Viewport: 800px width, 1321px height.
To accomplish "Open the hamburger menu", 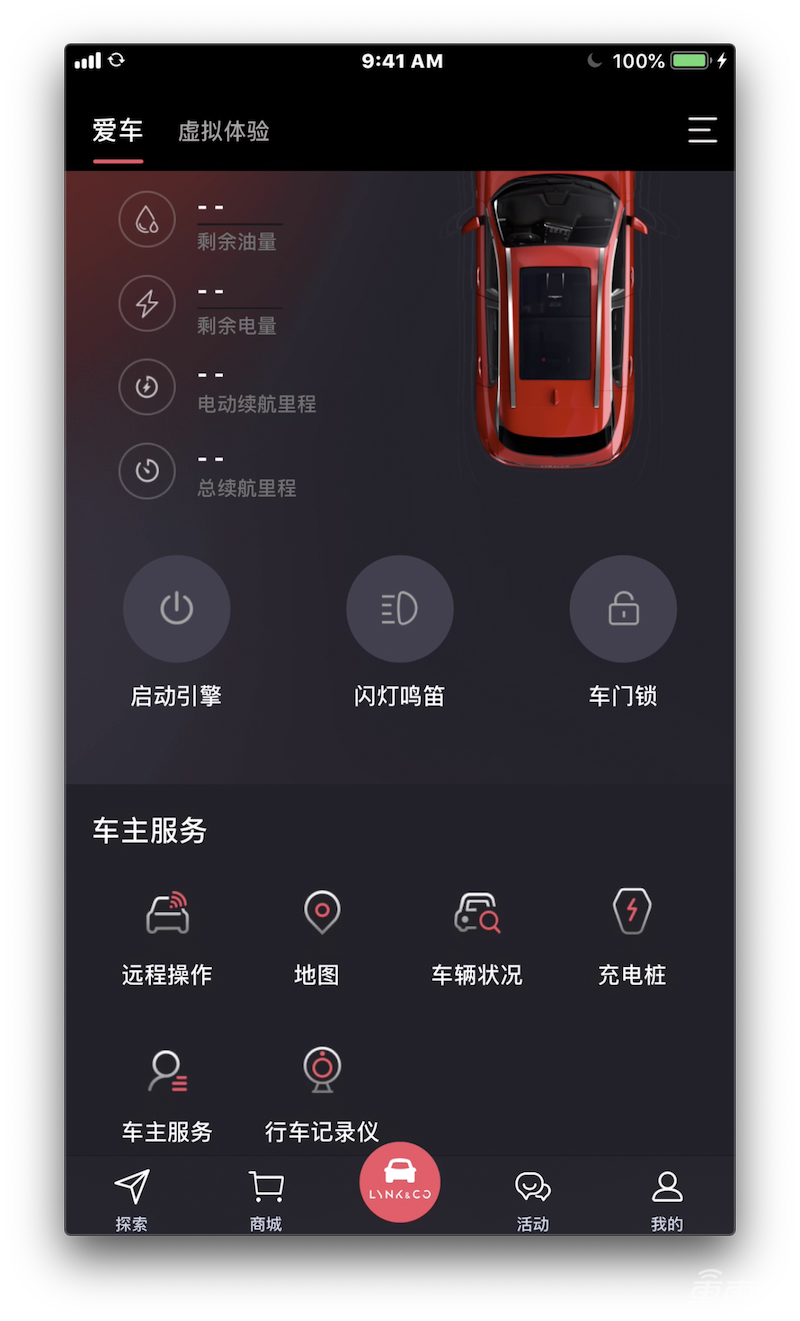I will pyautogui.click(x=702, y=131).
